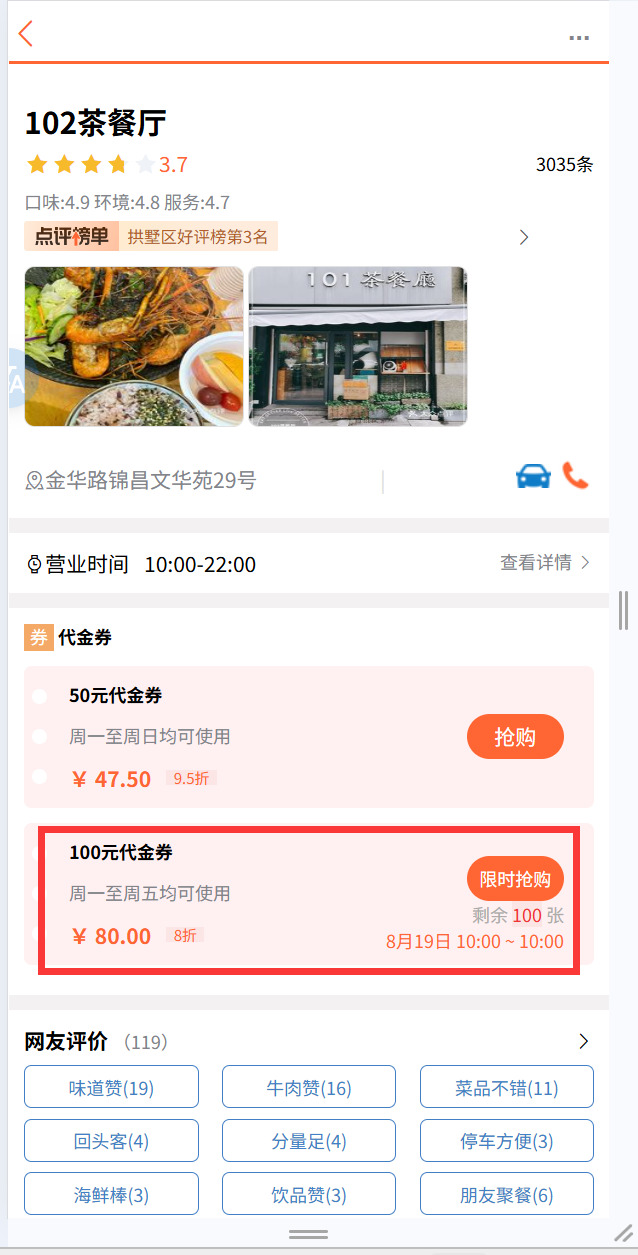The width and height of the screenshot is (638, 1255).
Task: Tap 抢购 for the 50元代金券
Action: [515, 737]
